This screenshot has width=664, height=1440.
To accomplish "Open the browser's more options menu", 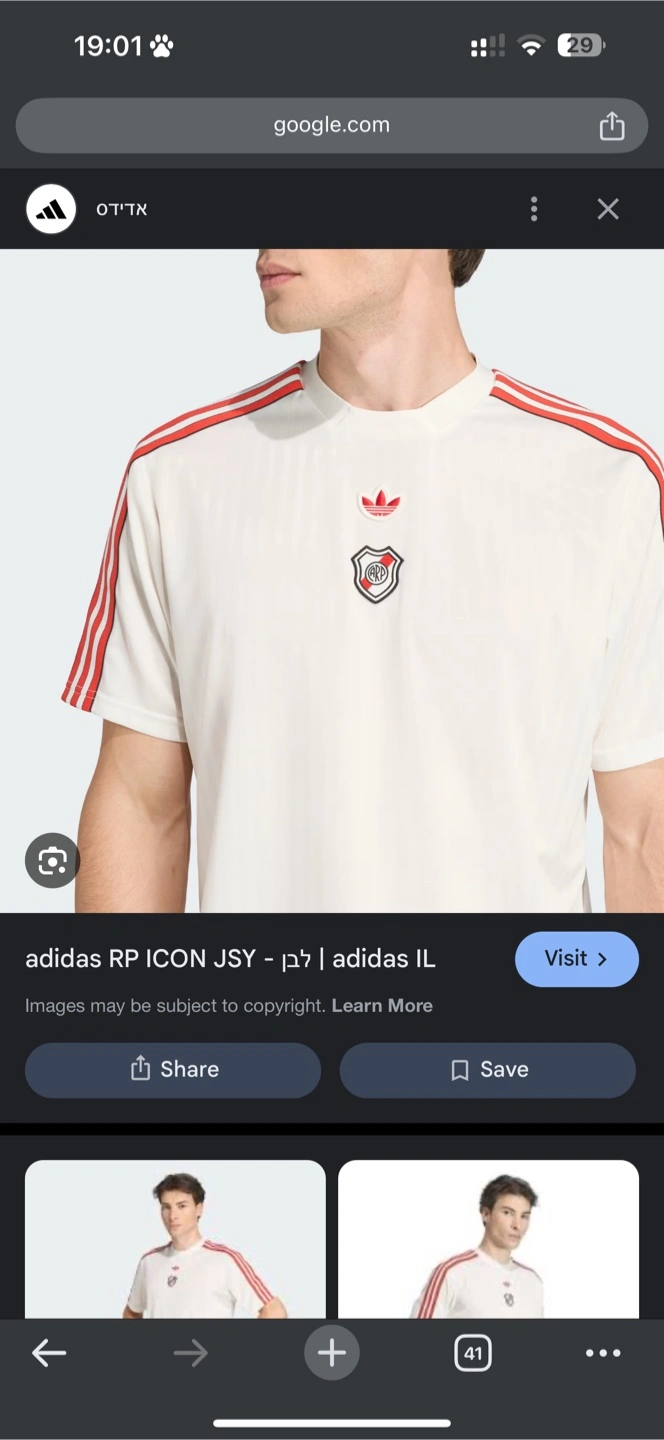I will pos(603,1354).
